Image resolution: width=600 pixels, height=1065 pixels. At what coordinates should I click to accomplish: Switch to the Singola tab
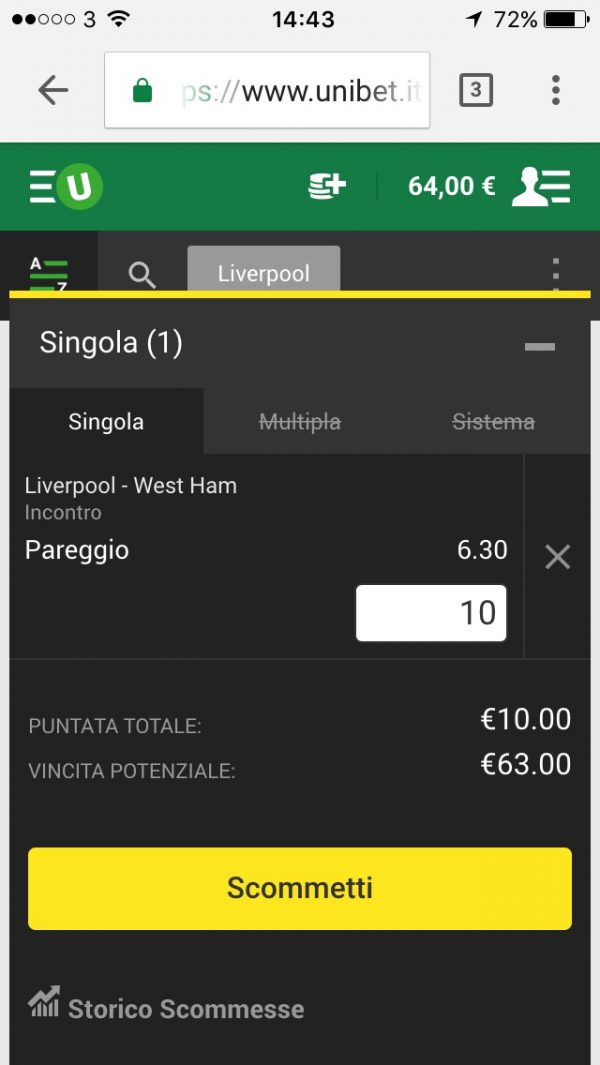tap(106, 422)
